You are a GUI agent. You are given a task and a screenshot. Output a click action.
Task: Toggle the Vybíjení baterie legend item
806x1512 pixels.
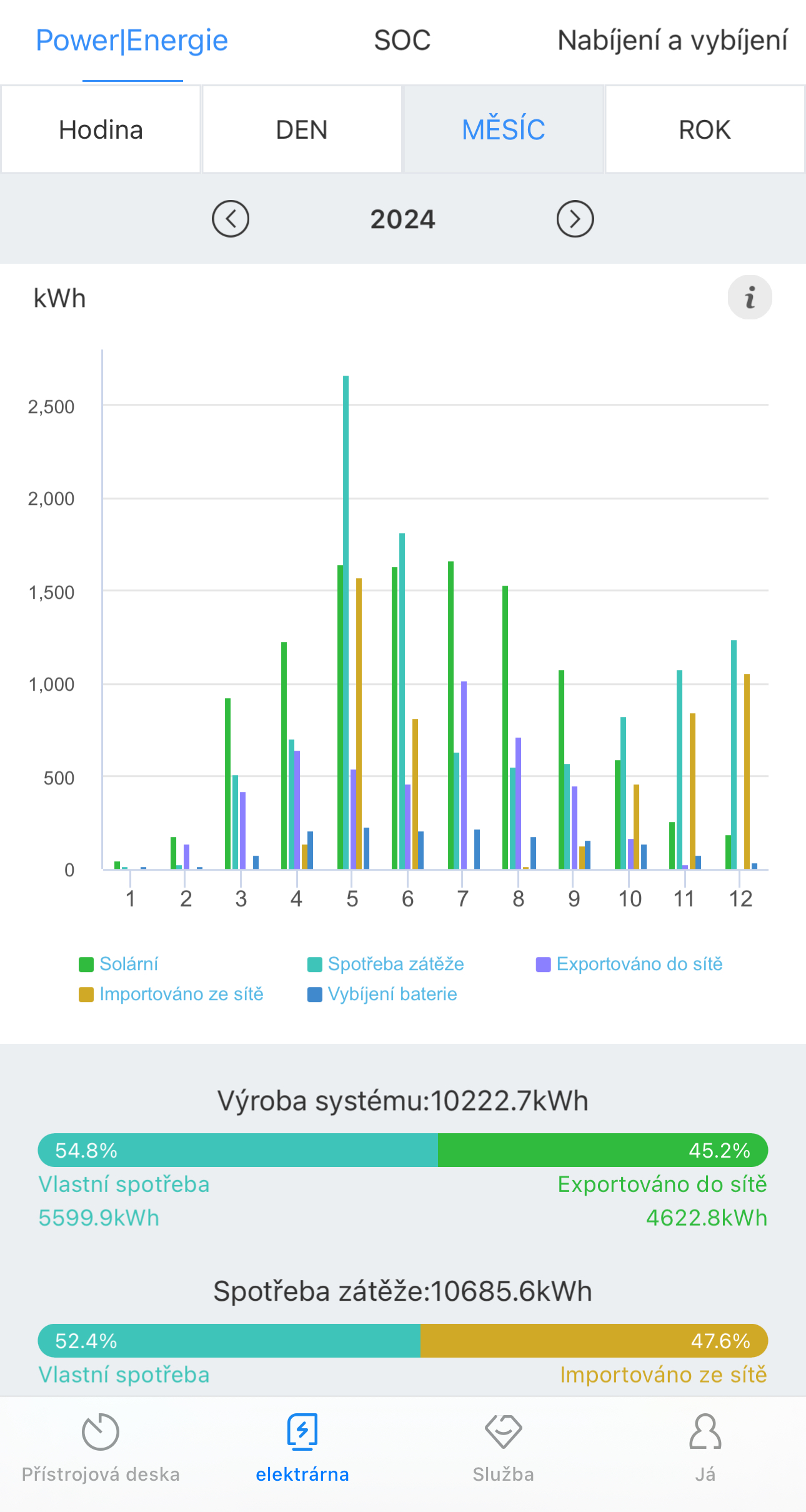click(x=382, y=994)
